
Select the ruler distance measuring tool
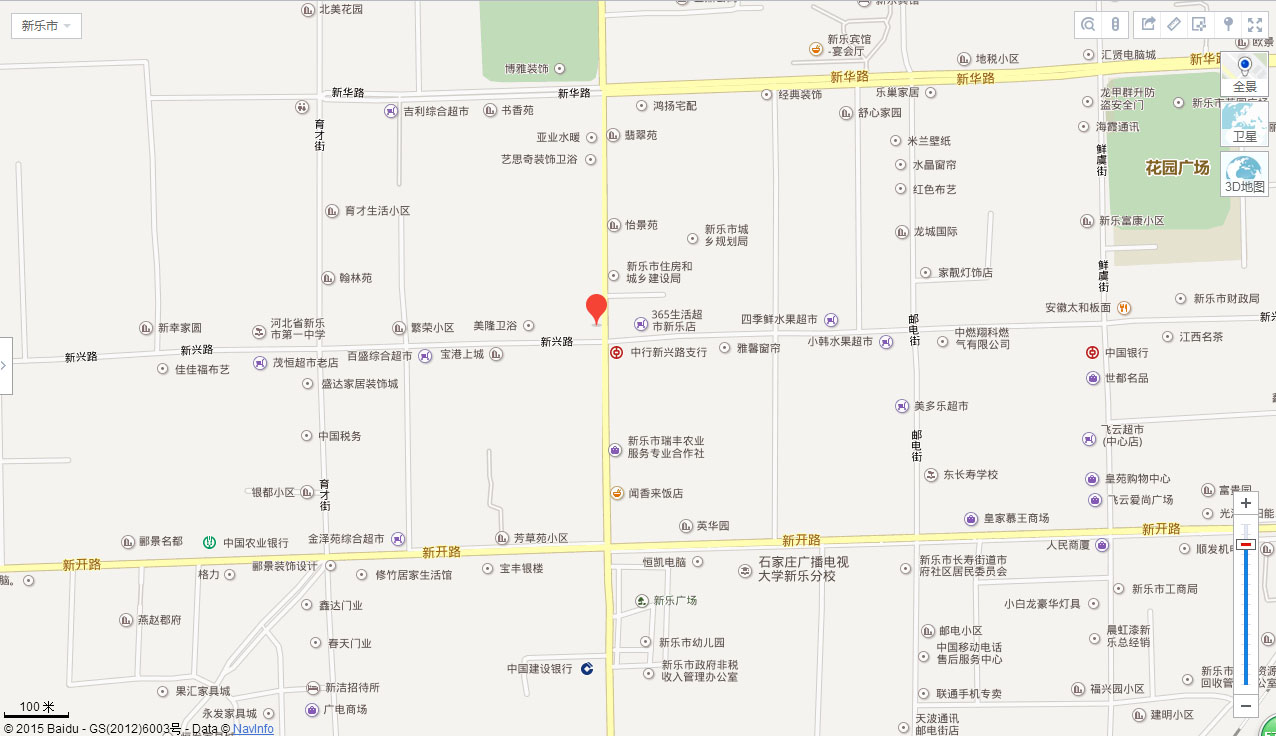(x=1174, y=25)
